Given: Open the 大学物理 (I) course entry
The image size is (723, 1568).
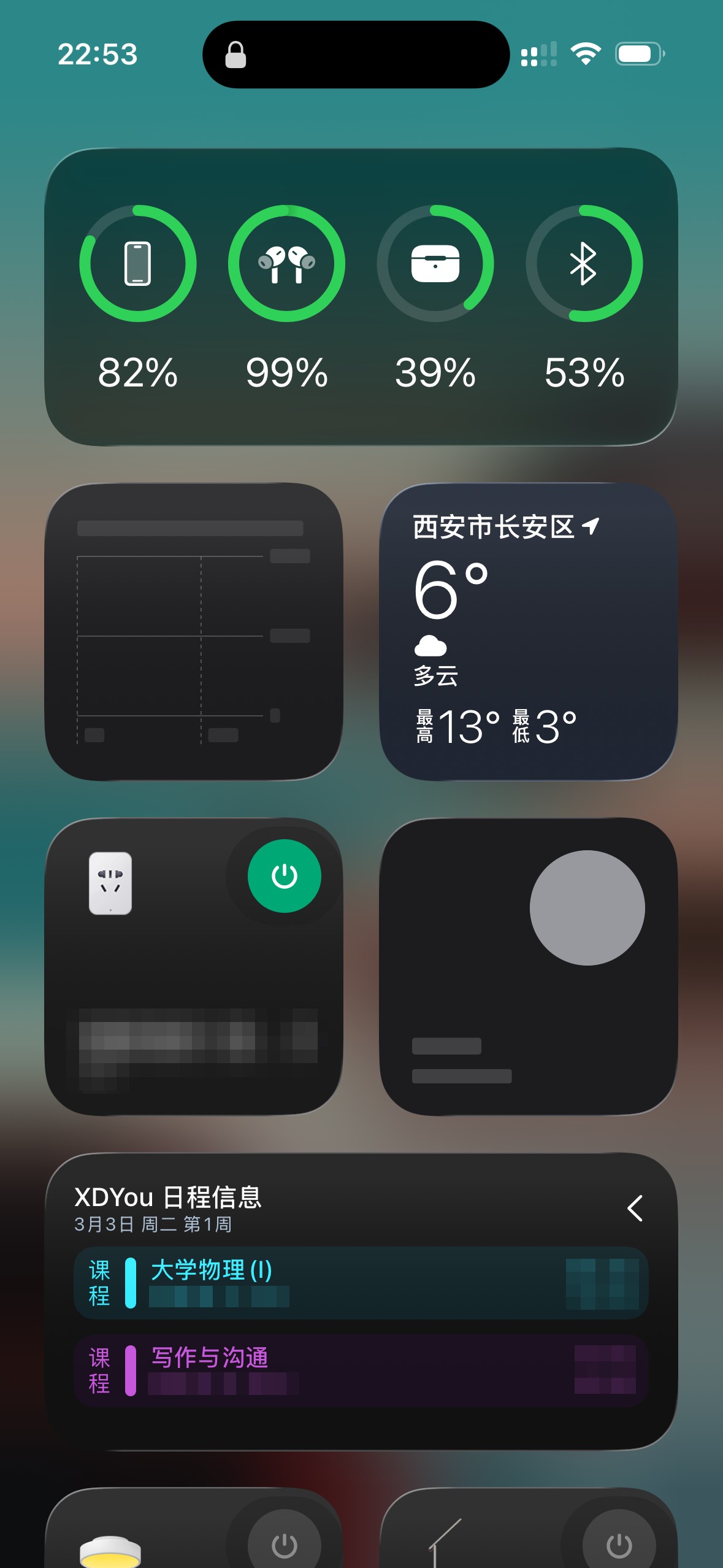Looking at the screenshot, I should [x=361, y=1283].
